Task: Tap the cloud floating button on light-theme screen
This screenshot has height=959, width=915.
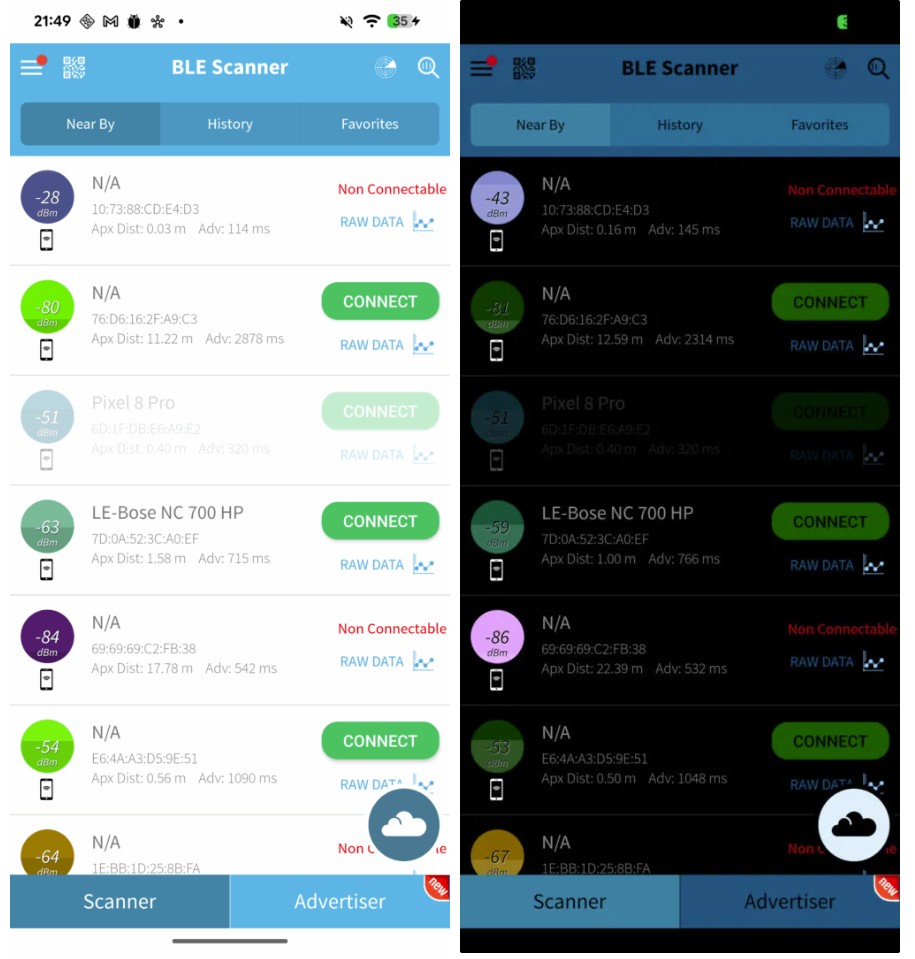Action: (x=404, y=825)
